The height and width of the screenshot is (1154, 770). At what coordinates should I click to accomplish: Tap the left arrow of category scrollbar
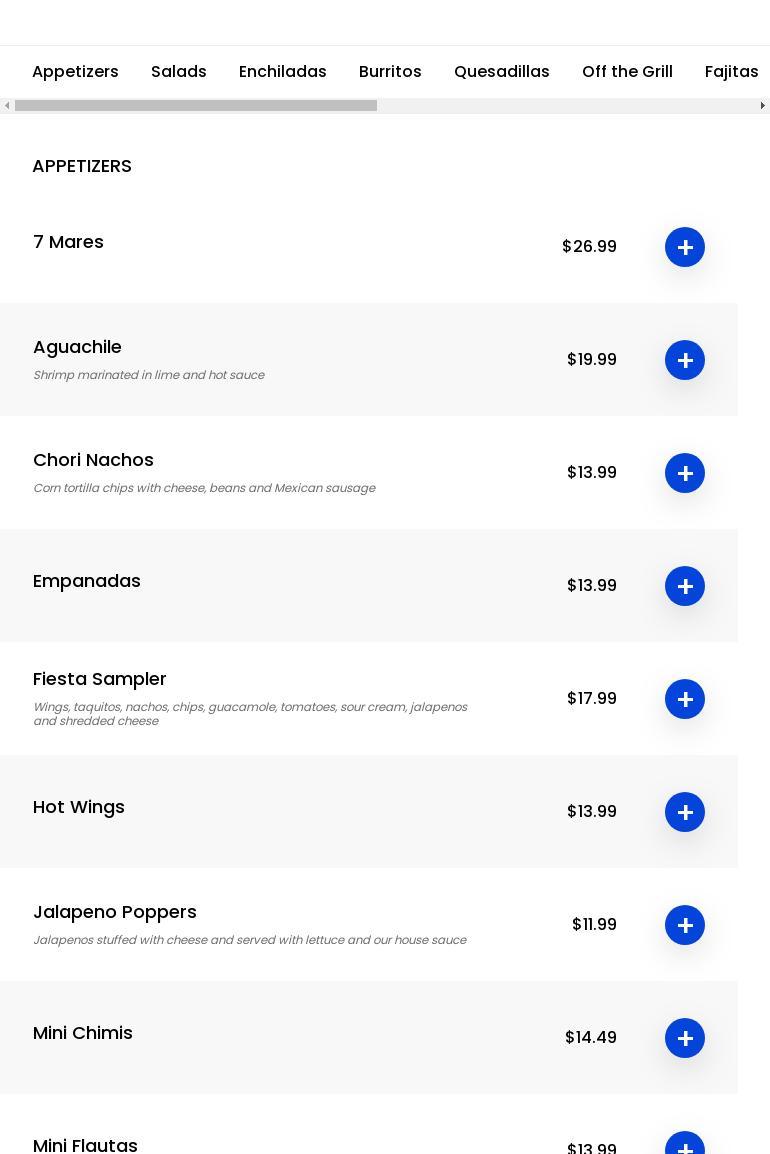pos(7,106)
